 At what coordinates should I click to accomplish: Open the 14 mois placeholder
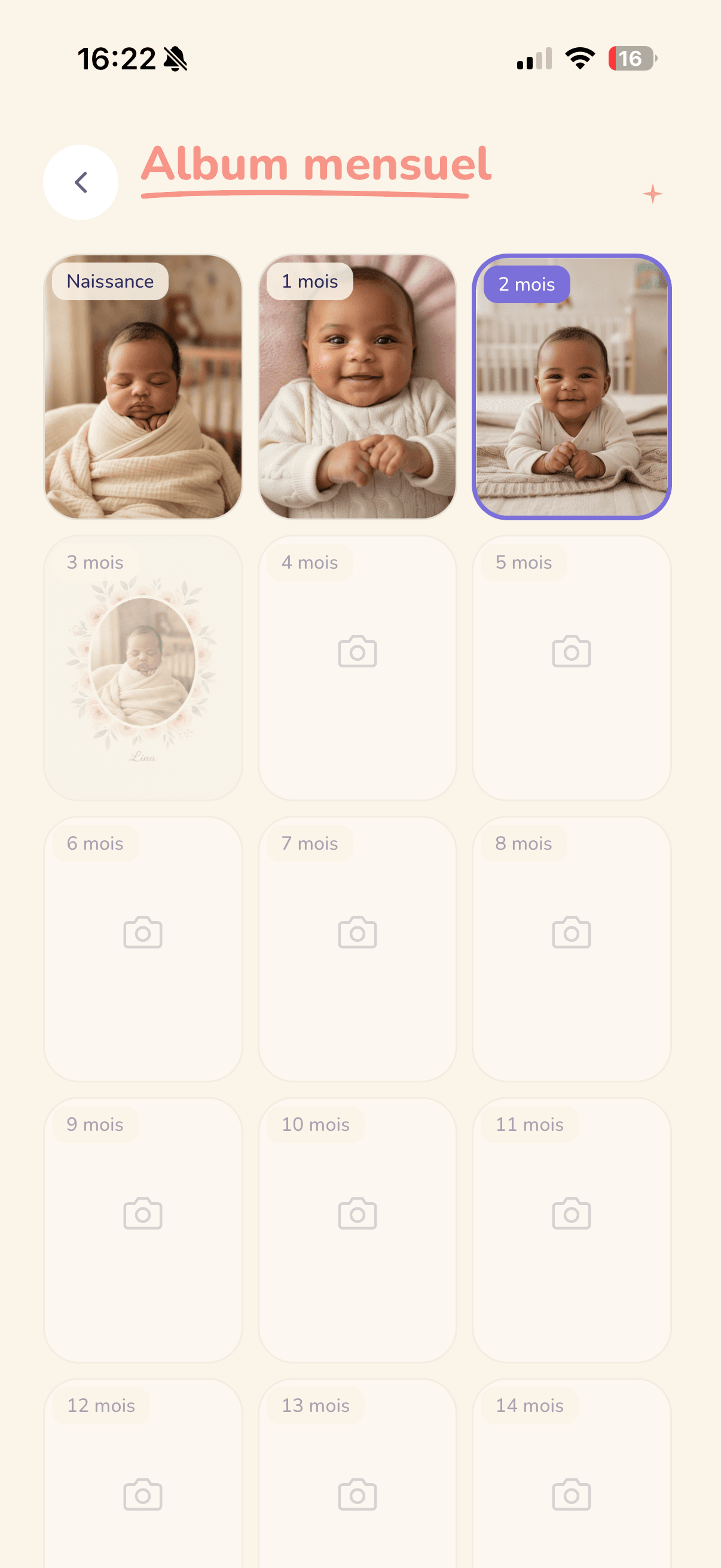click(572, 1474)
